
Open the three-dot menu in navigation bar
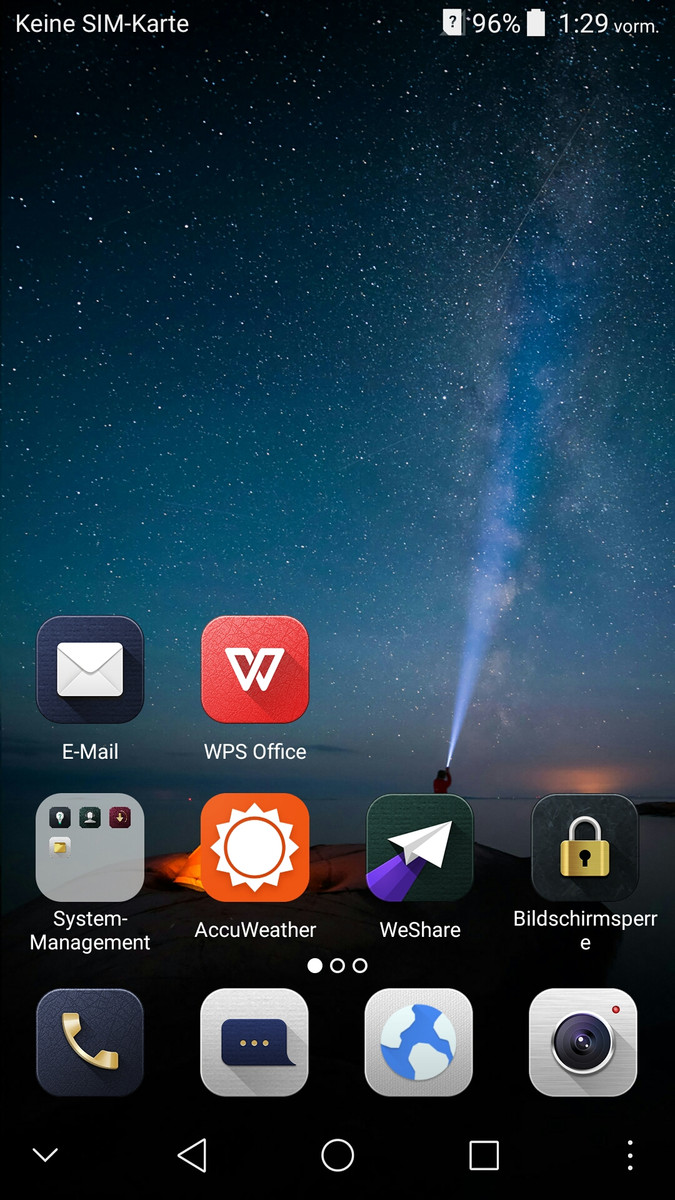pos(630,1156)
